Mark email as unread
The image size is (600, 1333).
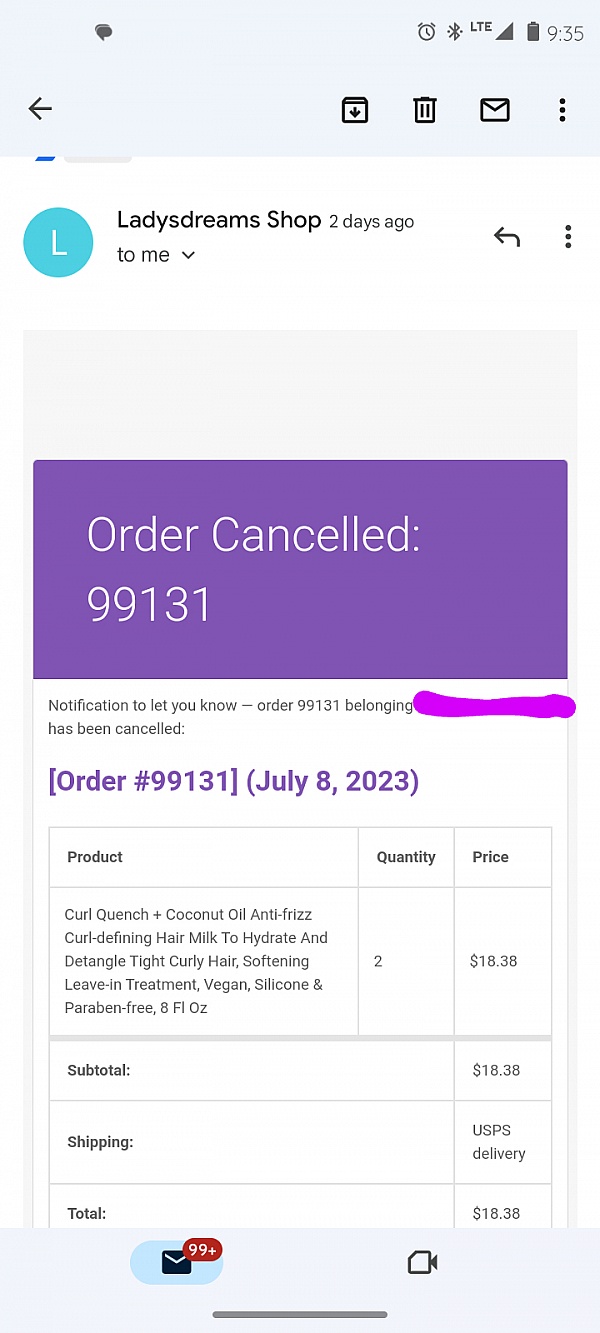click(495, 110)
